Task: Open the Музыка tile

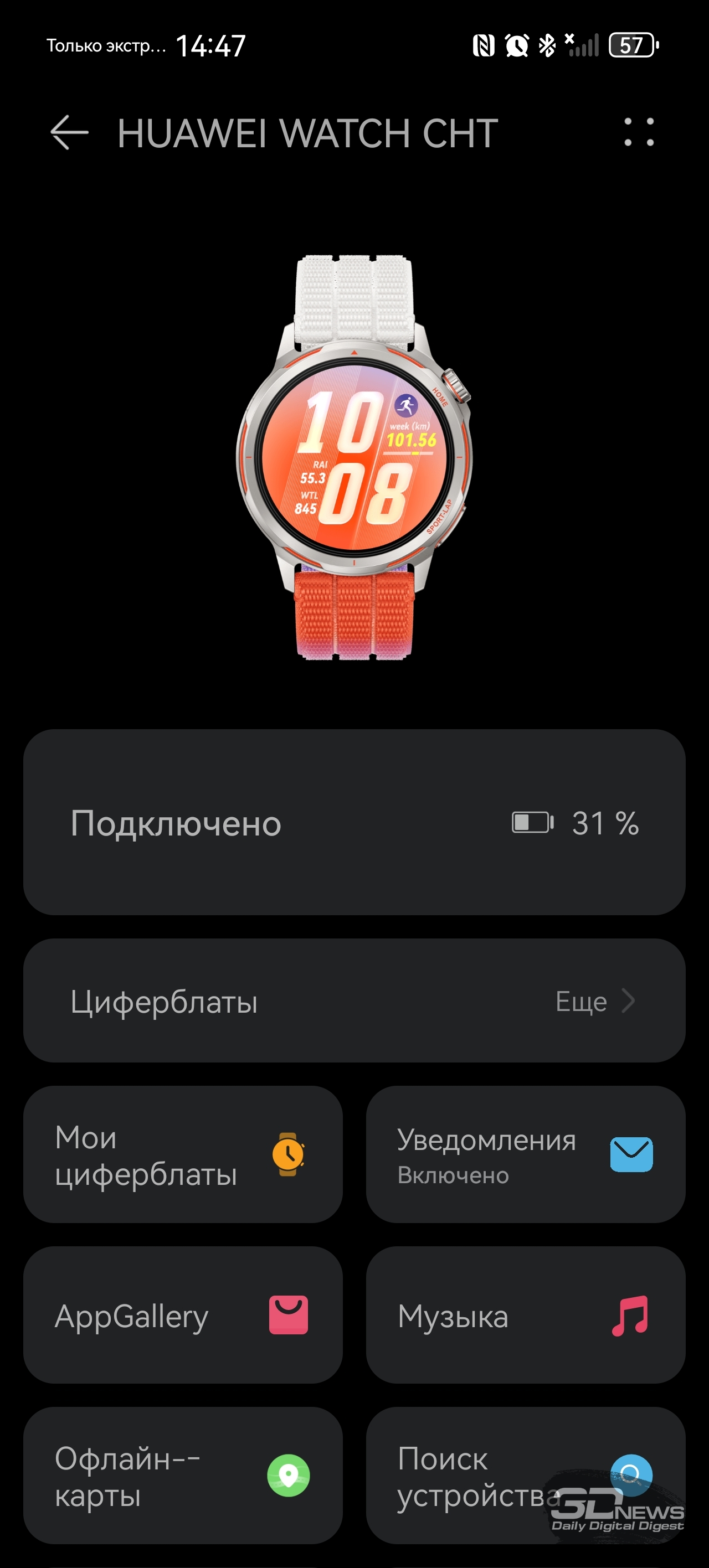Action: [x=525, y=1316]
